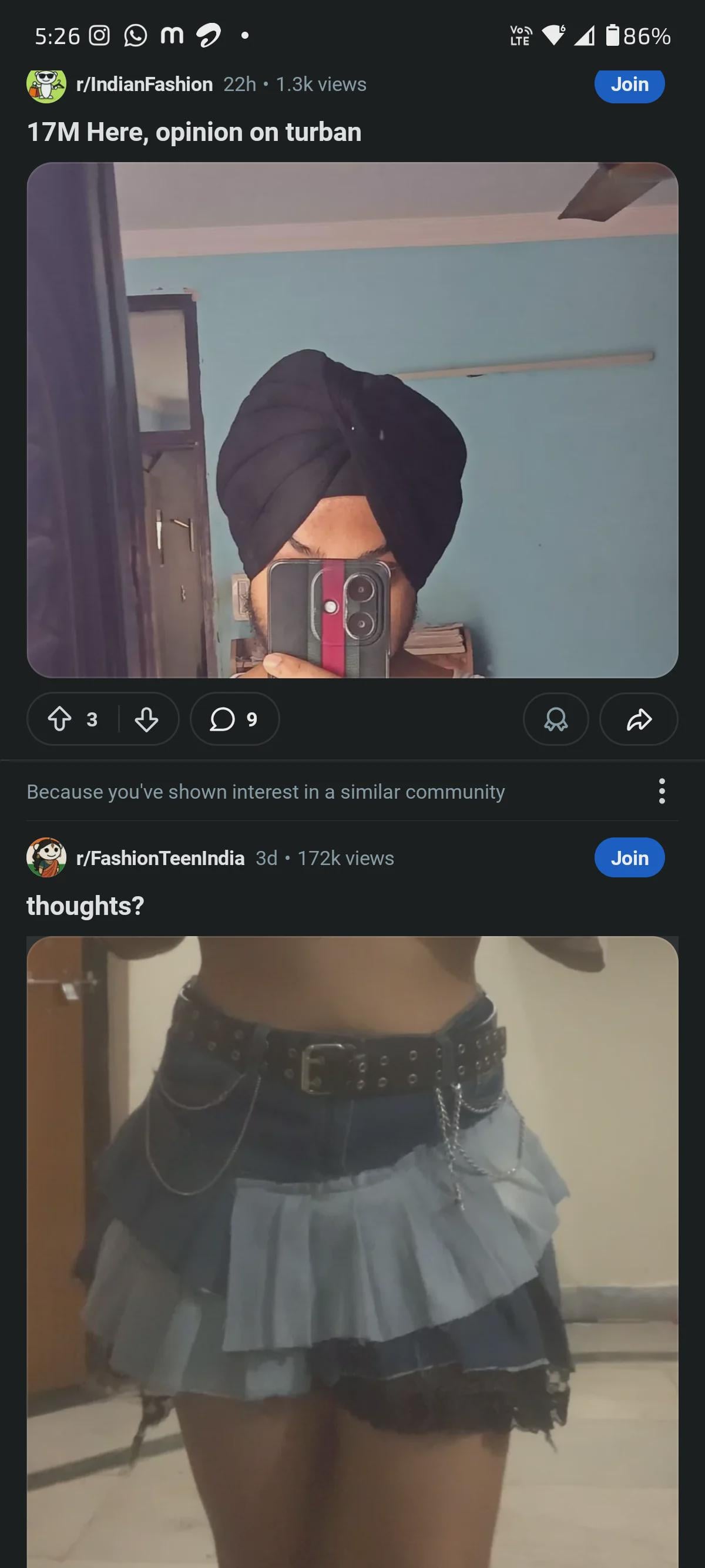Join the r/IndianFashion community
Screen dimensions: 705x1568
(629, 85)
